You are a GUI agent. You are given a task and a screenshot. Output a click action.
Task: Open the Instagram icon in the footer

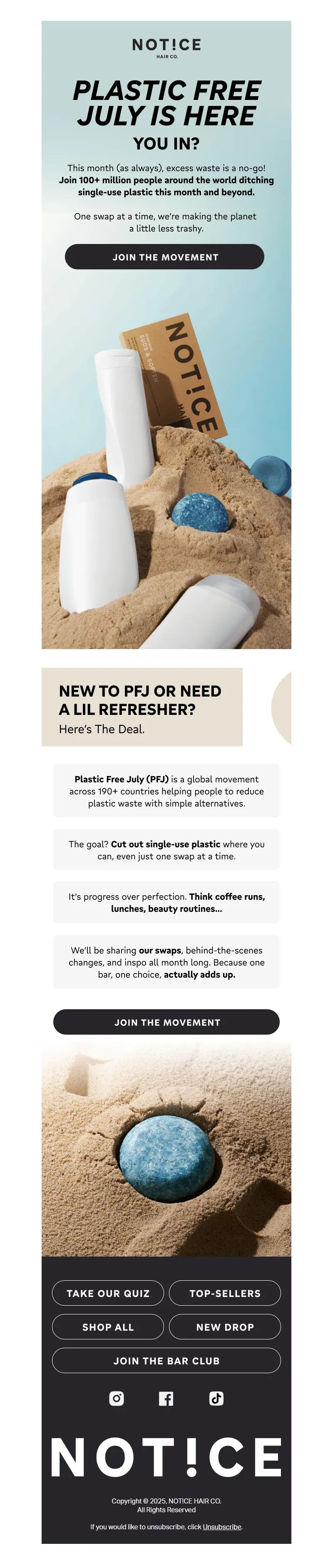(x=116, y=1398)
